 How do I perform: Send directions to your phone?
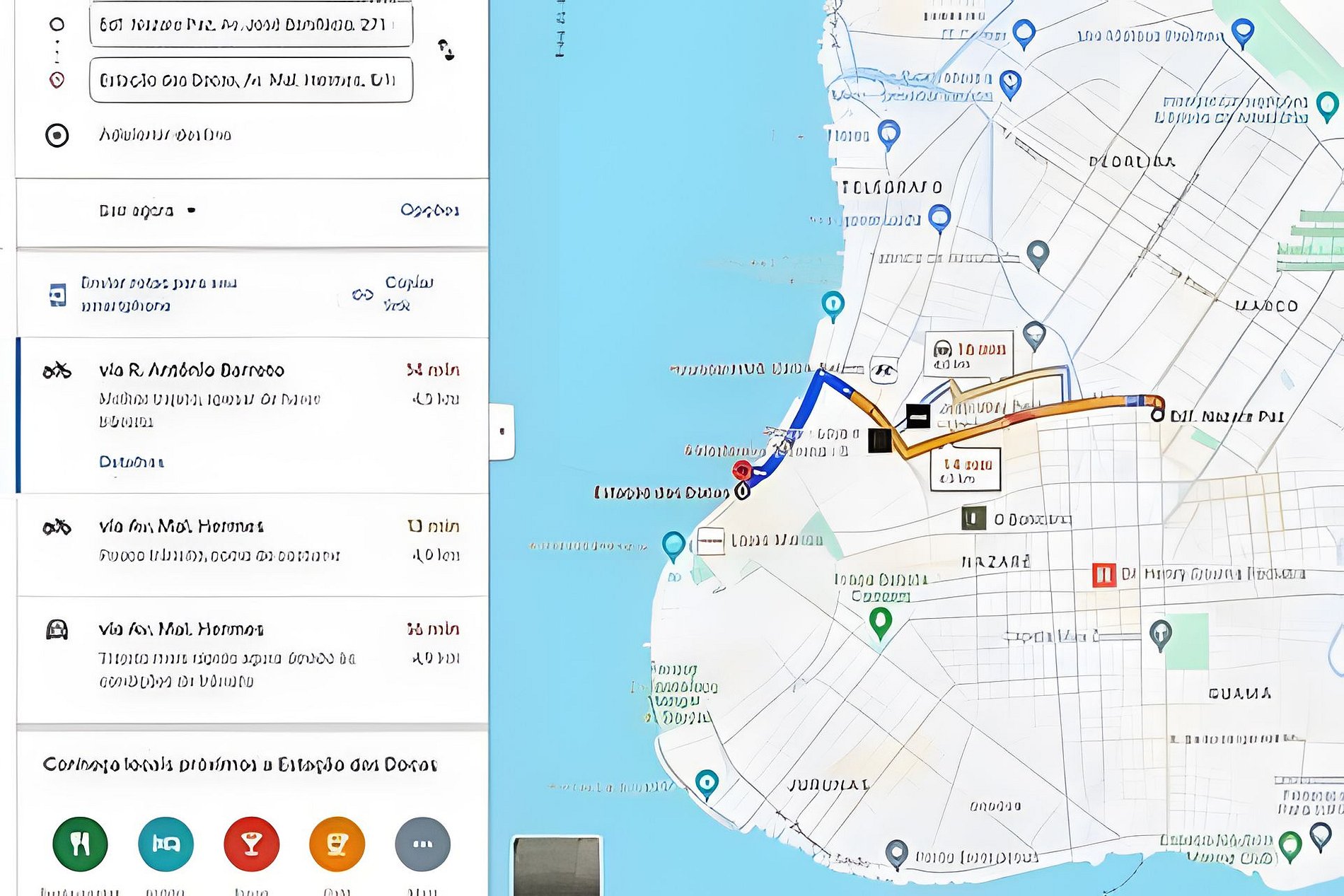158,293
